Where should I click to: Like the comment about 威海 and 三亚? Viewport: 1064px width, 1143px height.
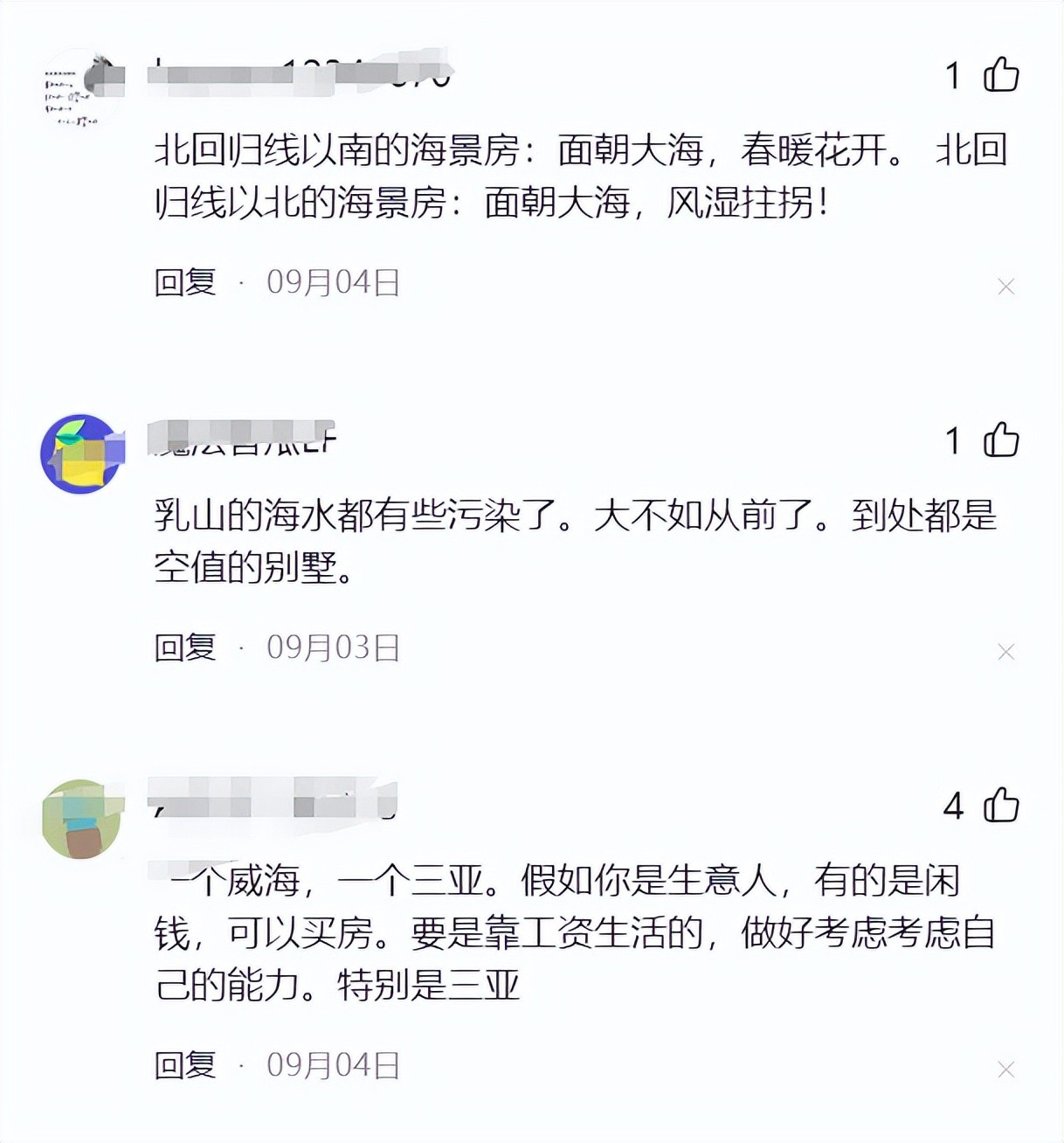pyautogui.click(x=1001, y=806)
